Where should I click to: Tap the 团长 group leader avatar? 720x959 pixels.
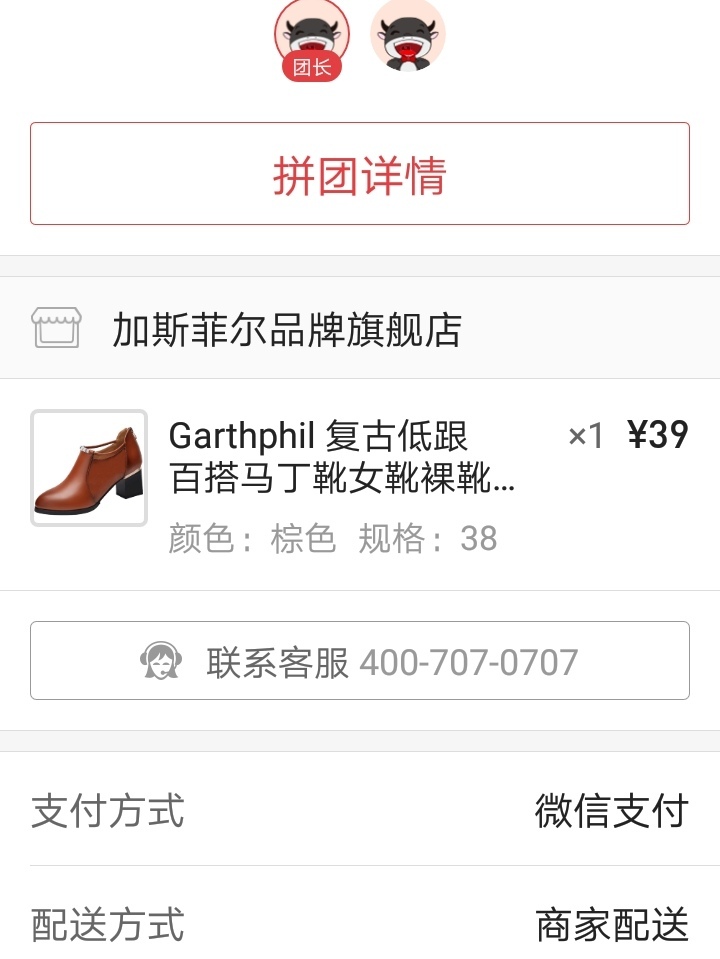tap(312, 36)
